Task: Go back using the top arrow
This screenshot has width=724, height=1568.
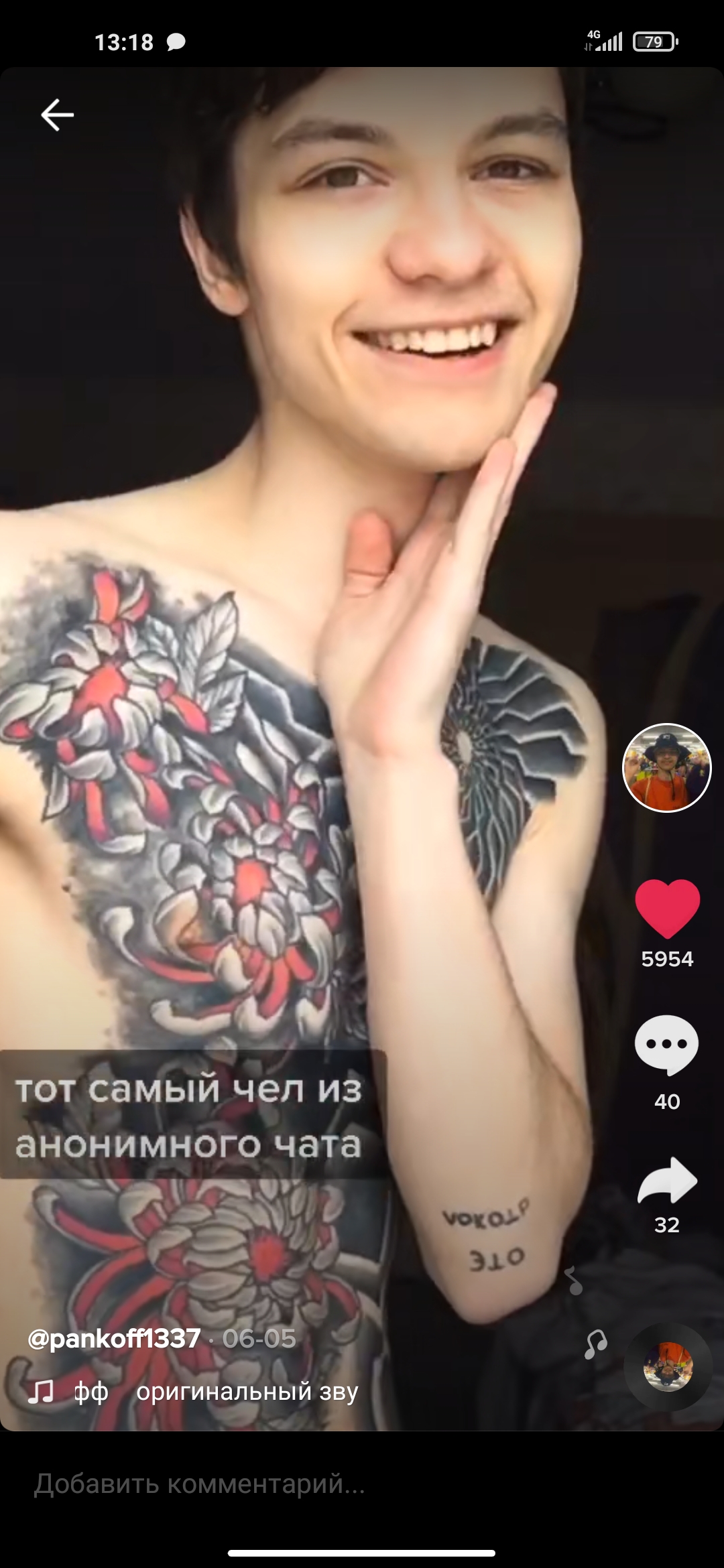Action: click(57, 115)
